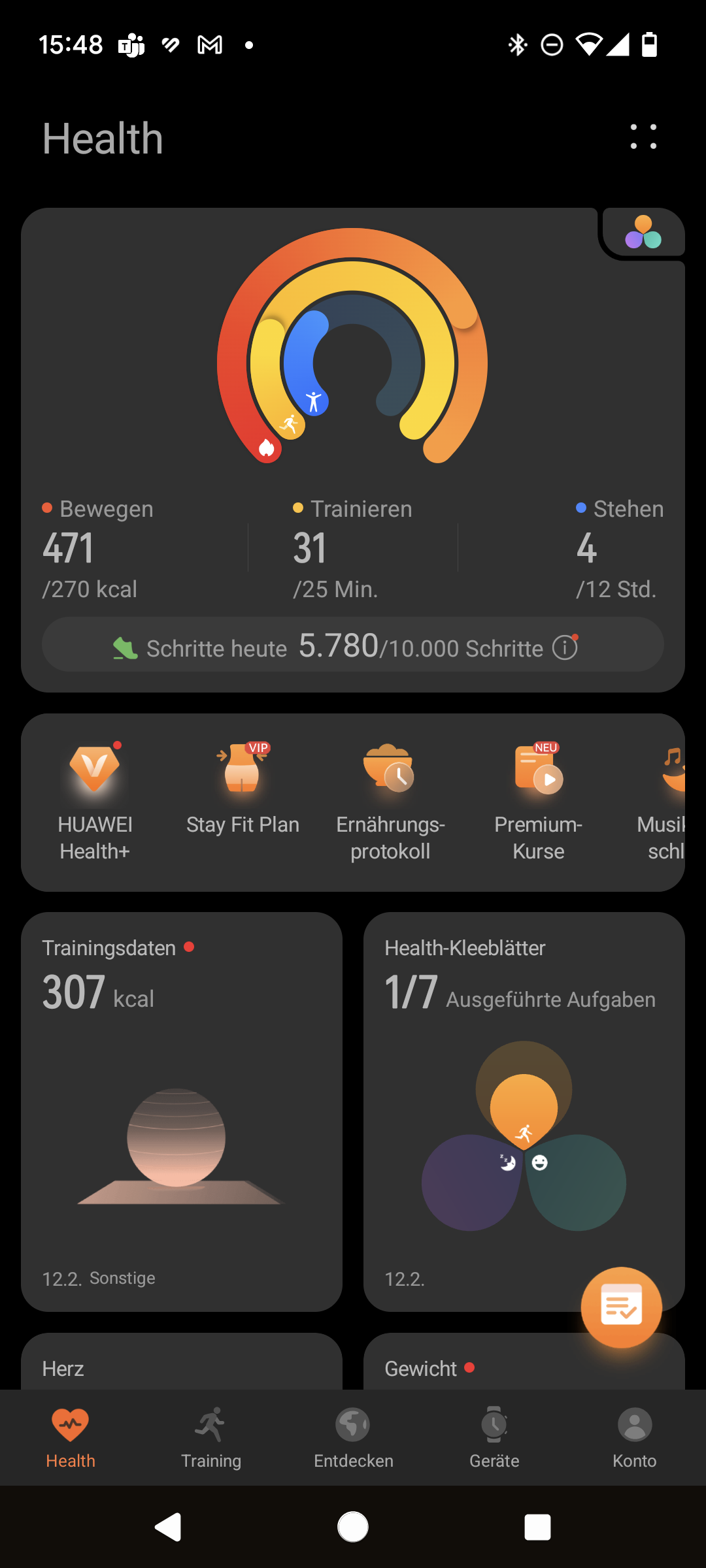Screen dimensions: 706x1568
Task: Open the four-dot overflow menu
Action: click(643, 137)
